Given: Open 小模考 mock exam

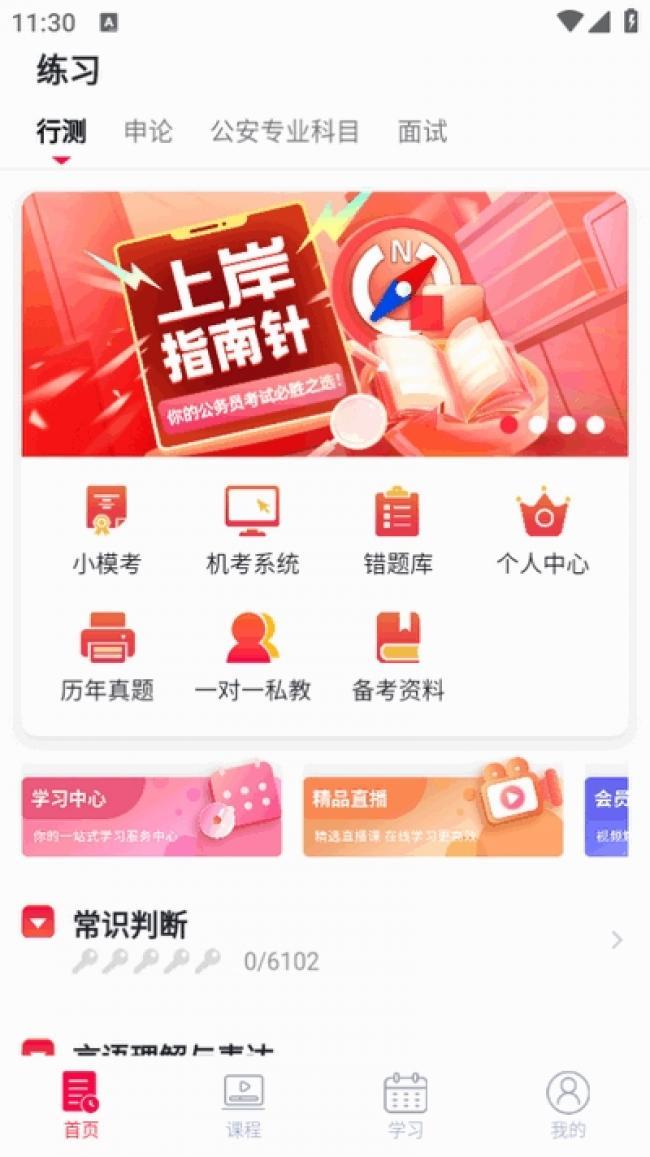Looking at the screenshot, I should tap(106, 530).
